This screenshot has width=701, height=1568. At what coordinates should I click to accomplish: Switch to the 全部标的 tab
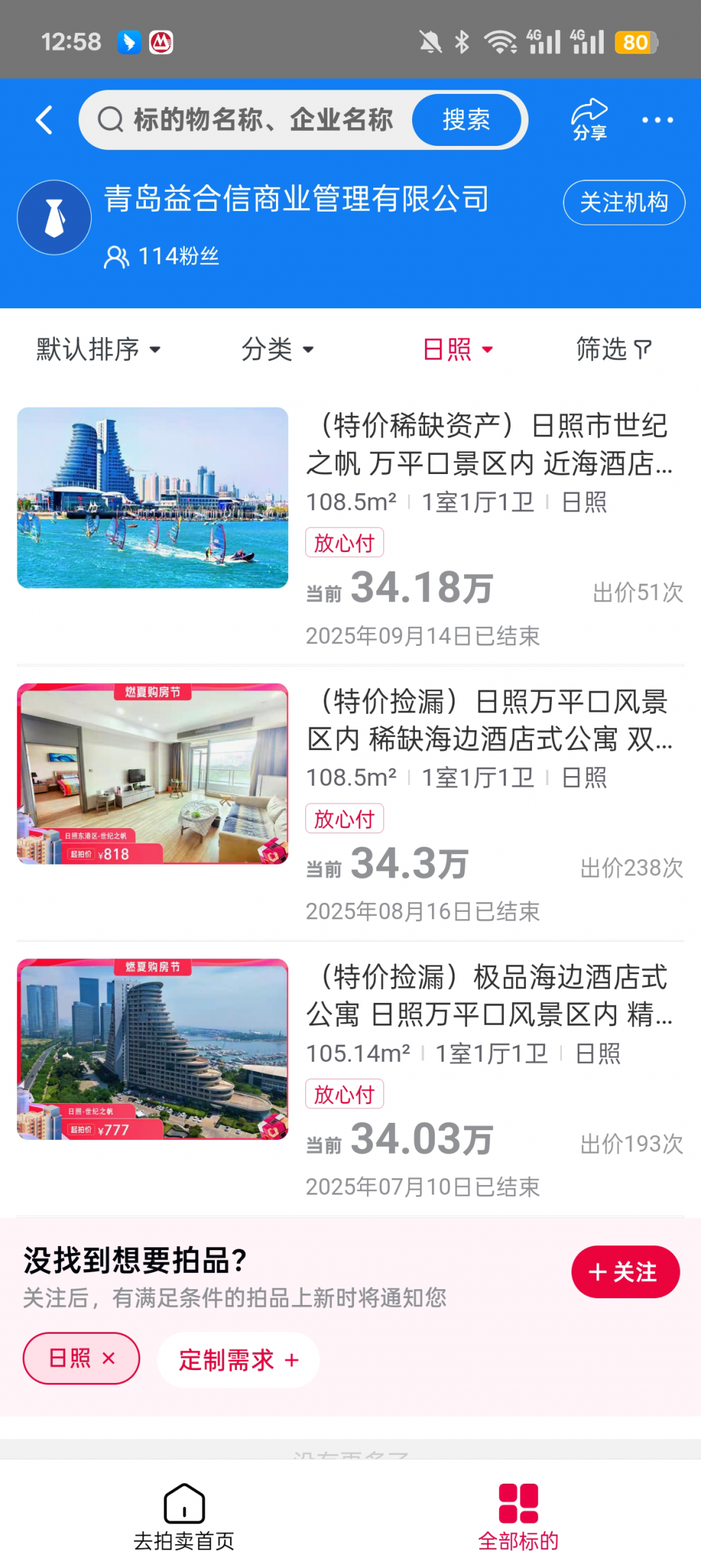click(x=518, y=1516)
